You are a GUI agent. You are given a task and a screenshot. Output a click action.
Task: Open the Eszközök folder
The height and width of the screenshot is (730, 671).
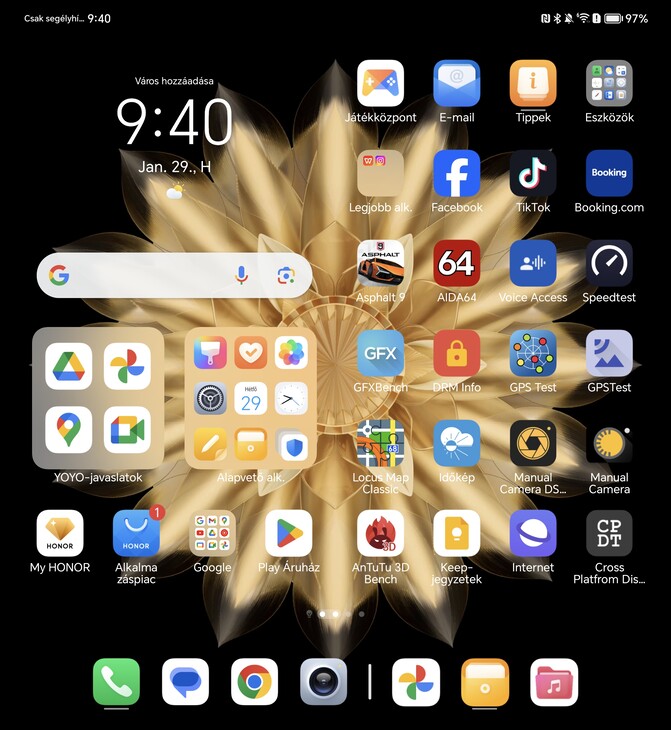pos(608,84)
